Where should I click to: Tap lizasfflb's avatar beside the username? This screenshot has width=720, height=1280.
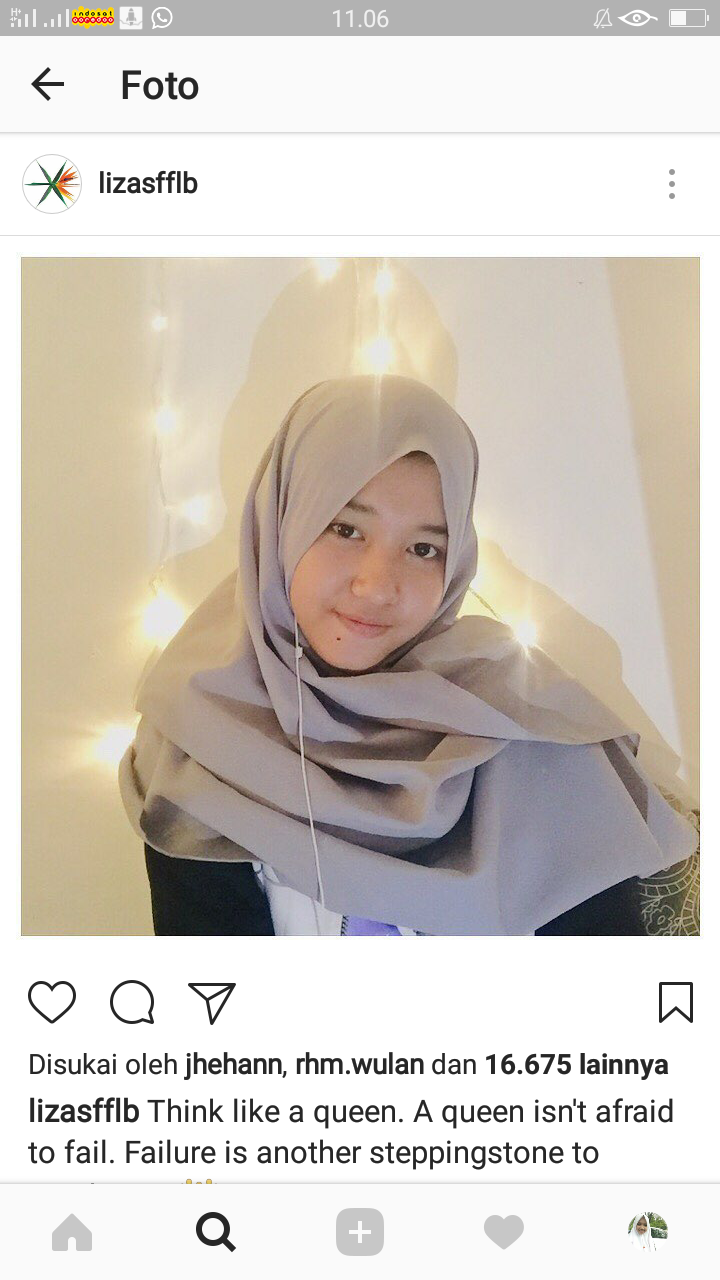coord(52,184)
